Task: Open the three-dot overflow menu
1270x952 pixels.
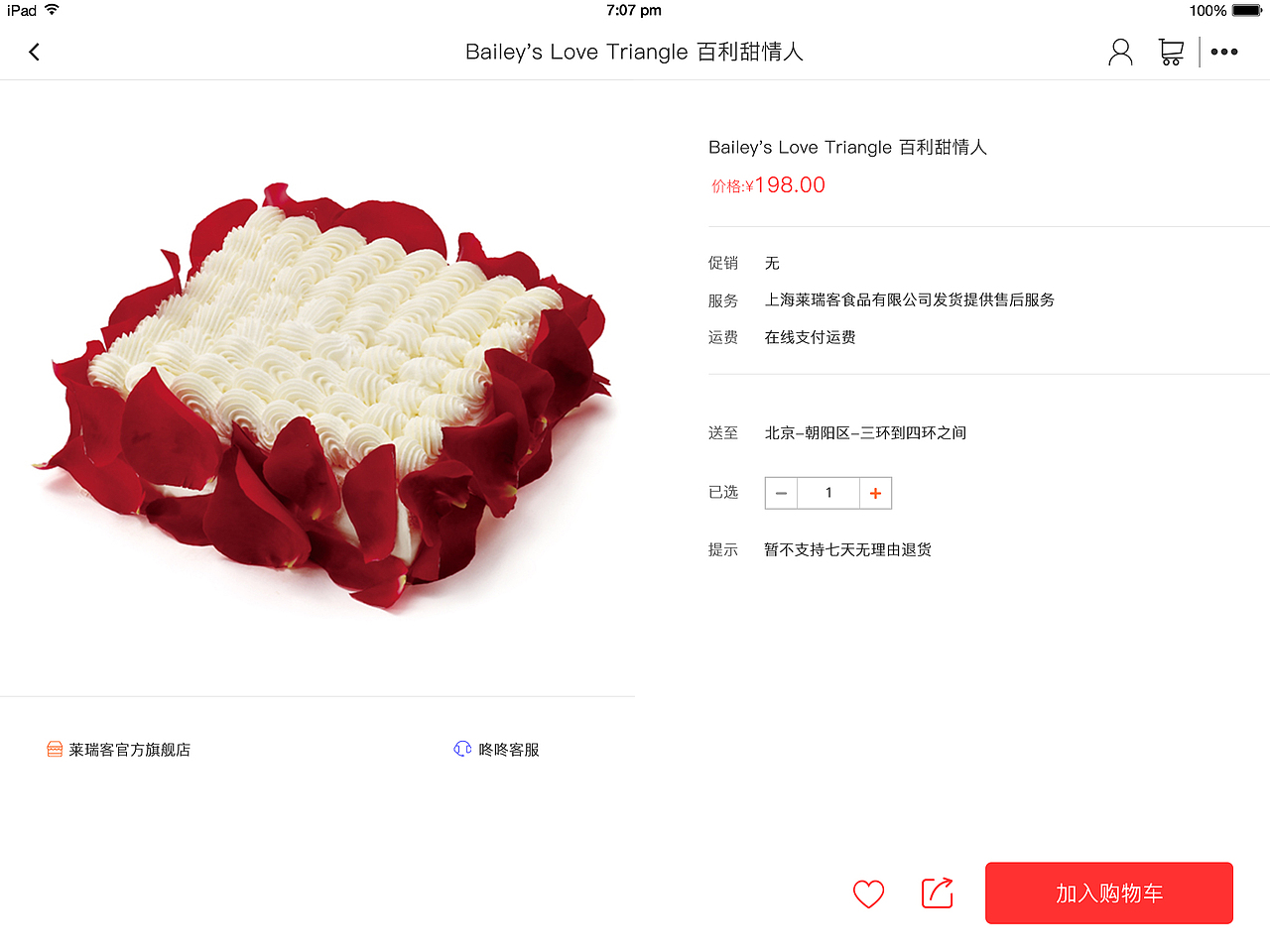Action: (x=1224, y=52)
